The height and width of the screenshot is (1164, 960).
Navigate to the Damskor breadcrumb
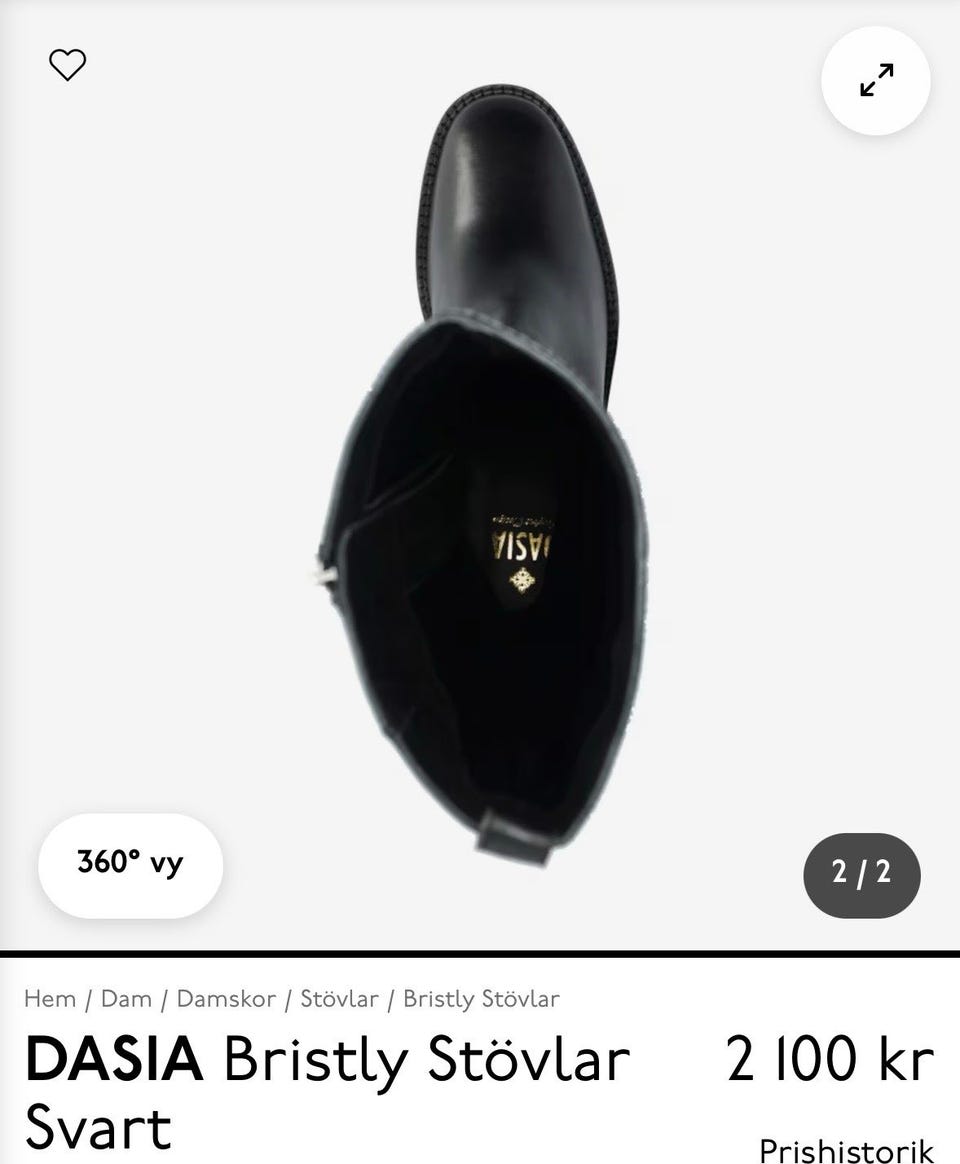pos(226,999)
